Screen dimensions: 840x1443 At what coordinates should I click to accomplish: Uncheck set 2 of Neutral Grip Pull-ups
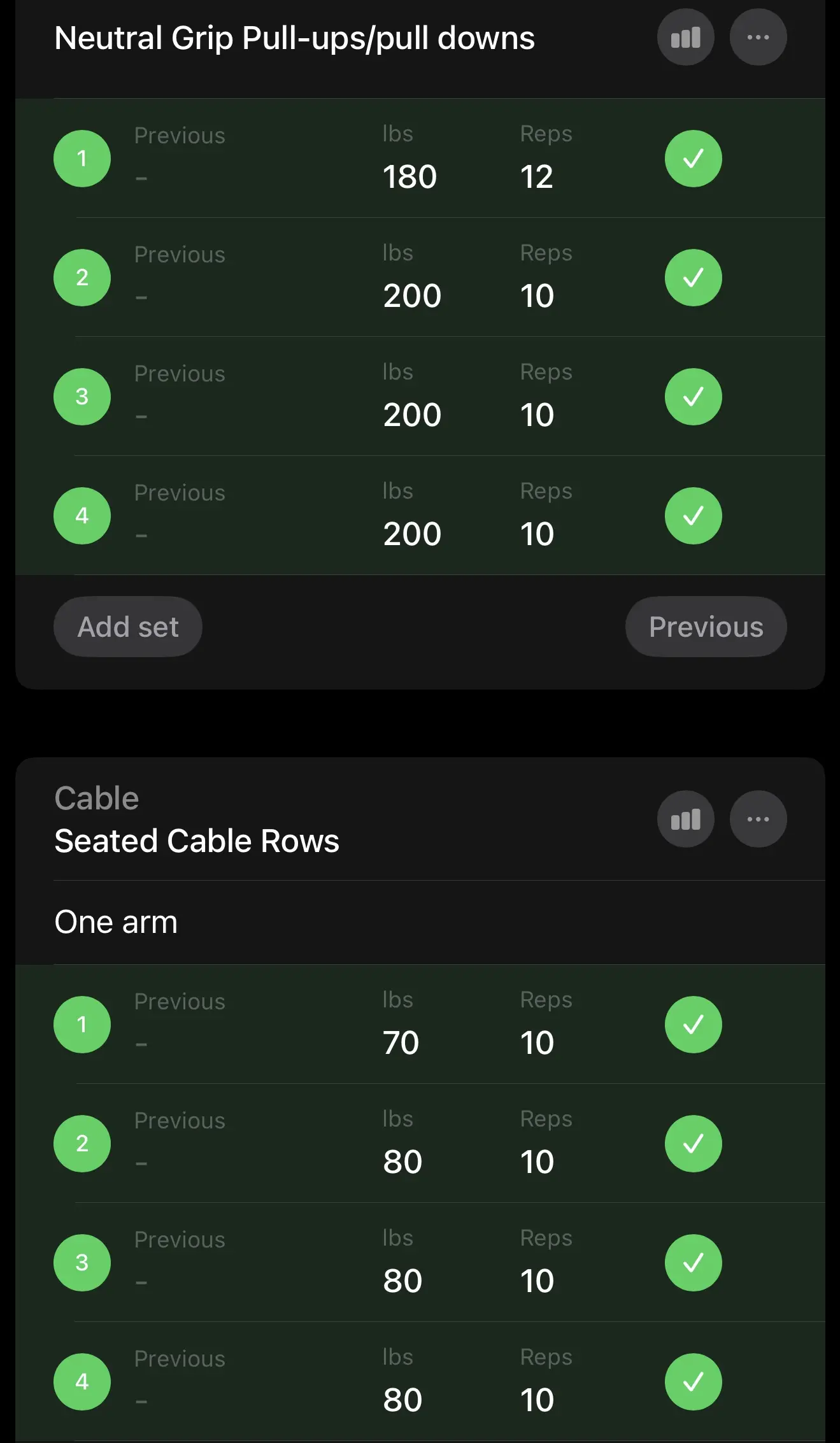(x=693, y=278)
